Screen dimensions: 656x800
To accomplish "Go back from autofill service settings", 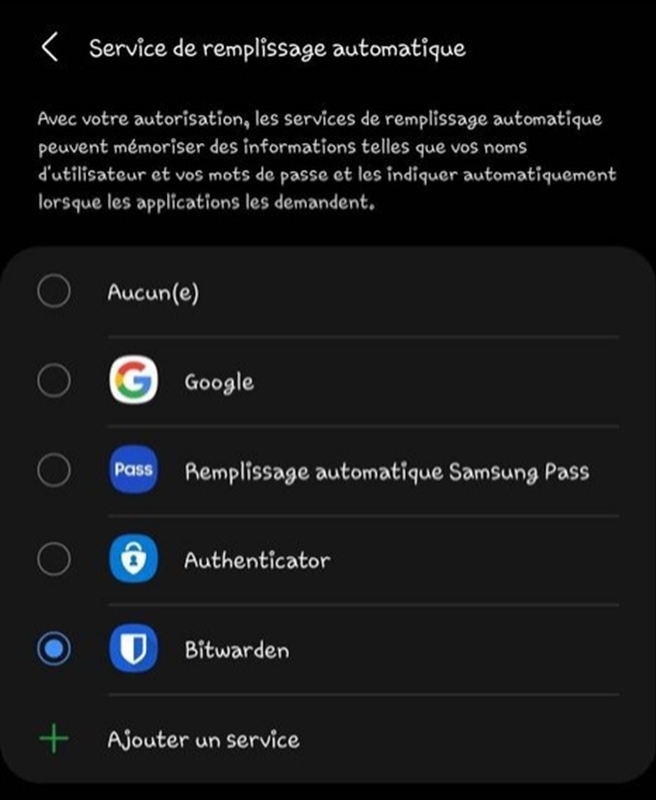I will coord(49,47).
